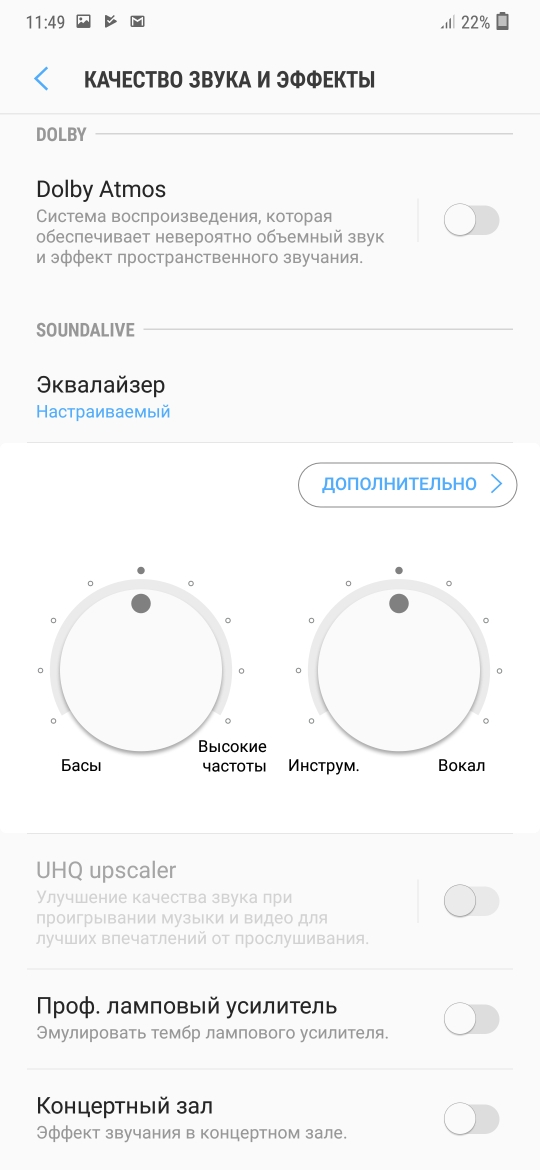Enable the Dolby Atmos switch
The image size is (540, 1170).
tap(471, 220)
